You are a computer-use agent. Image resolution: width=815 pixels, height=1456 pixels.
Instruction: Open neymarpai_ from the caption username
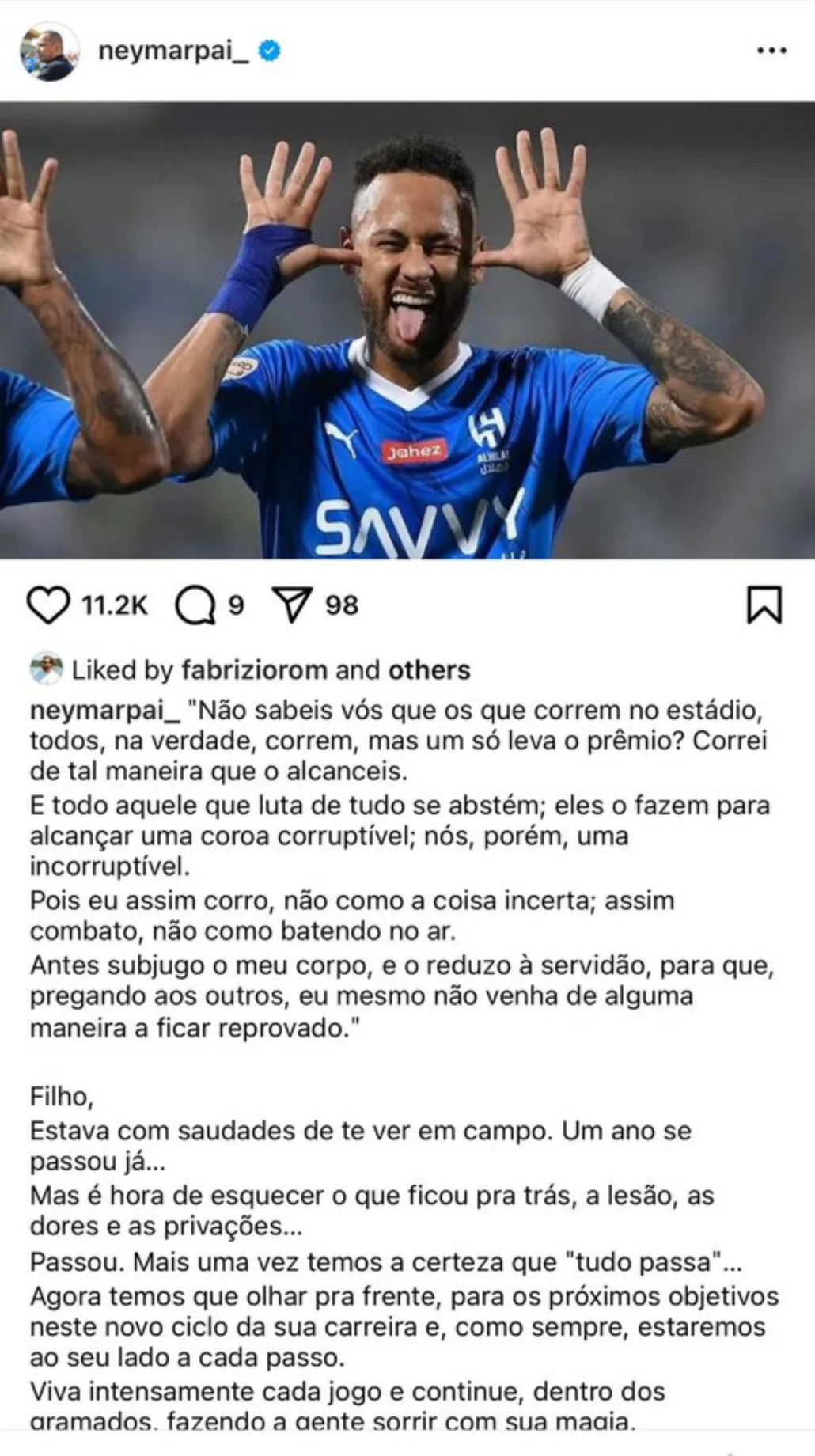click(x=104, y=710)
